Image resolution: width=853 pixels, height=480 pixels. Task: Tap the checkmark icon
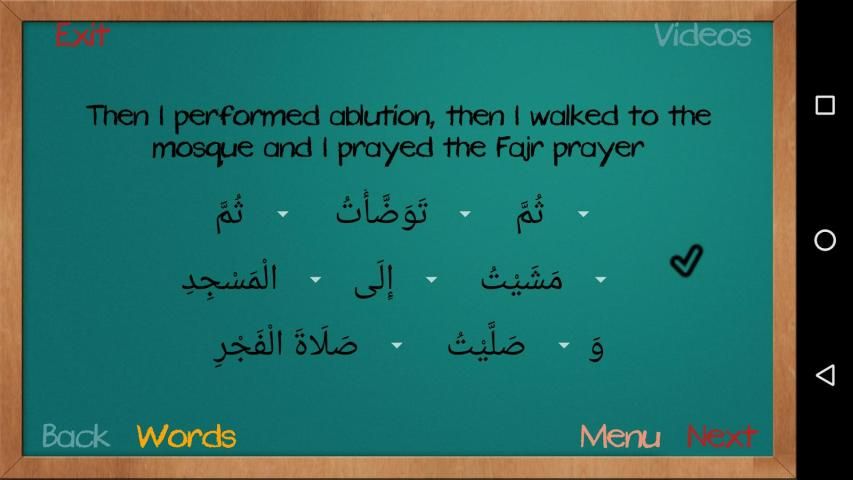pyautogui.click(x=686, y=260)
